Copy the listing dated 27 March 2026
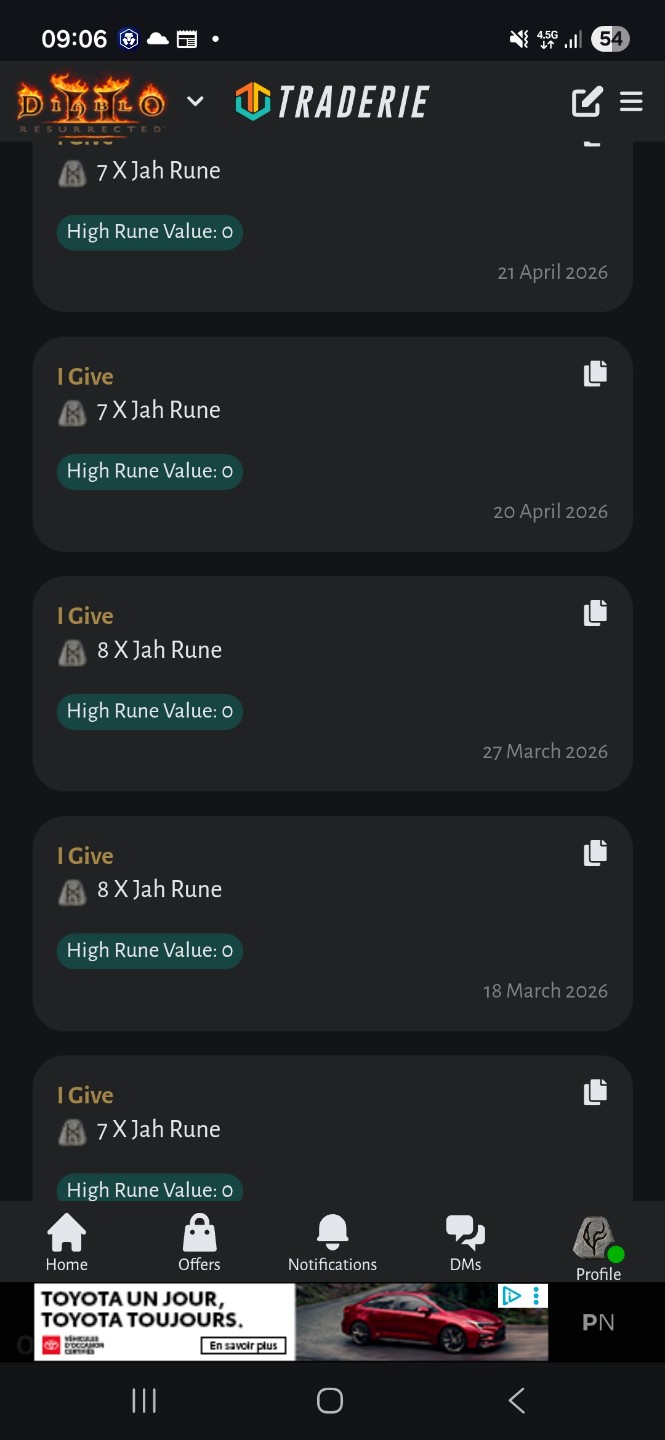This screenshot has height=1440, width=665. pos(595,613)
